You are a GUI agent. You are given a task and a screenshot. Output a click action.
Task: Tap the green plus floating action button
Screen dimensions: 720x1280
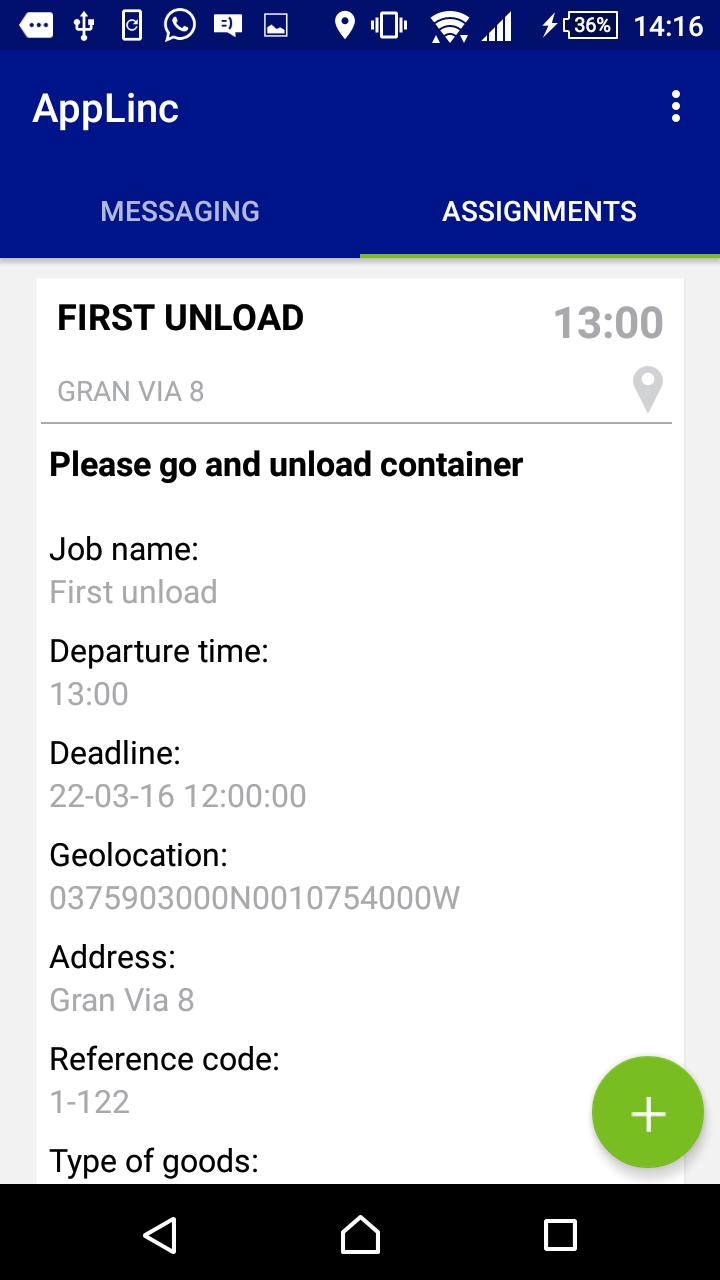648,1112
